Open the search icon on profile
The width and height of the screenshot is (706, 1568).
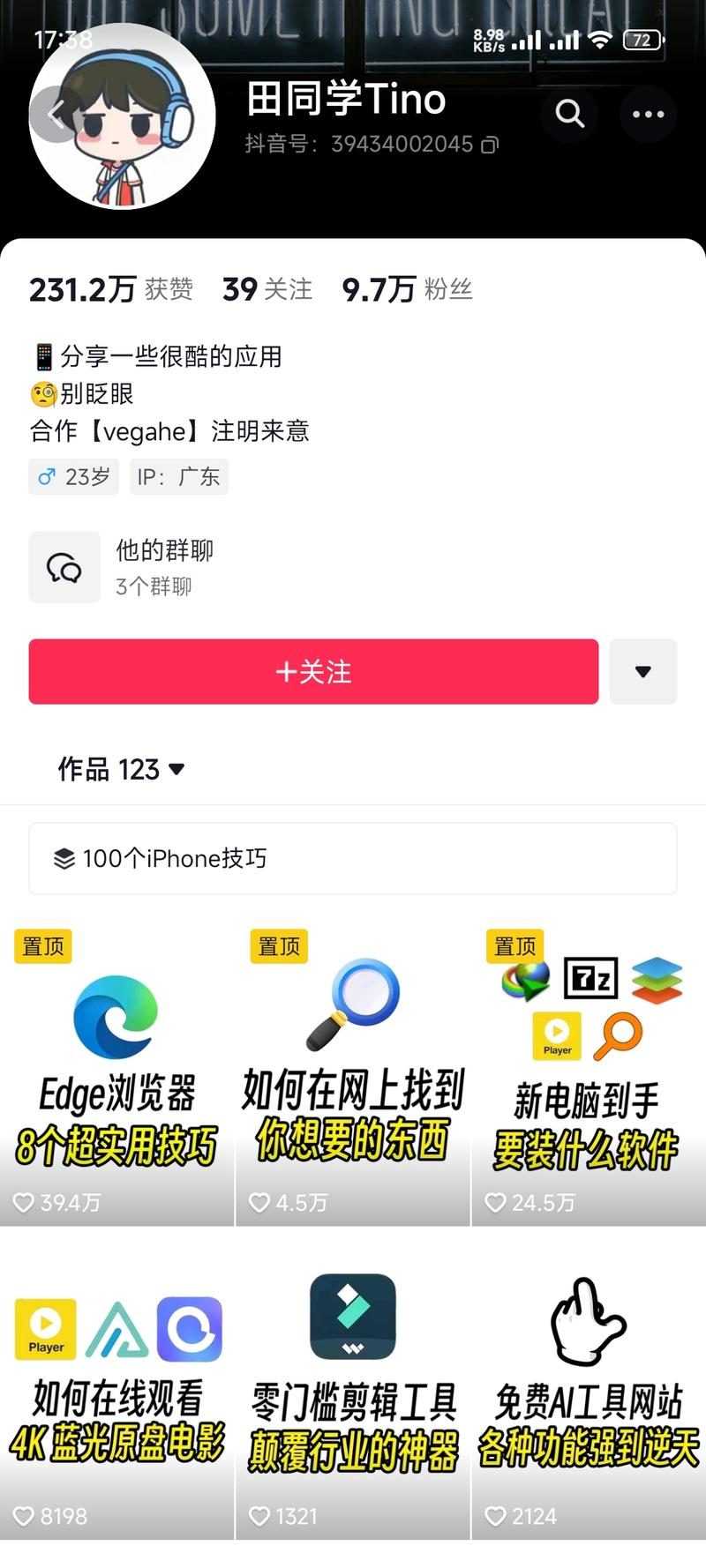tap(569, 114)
